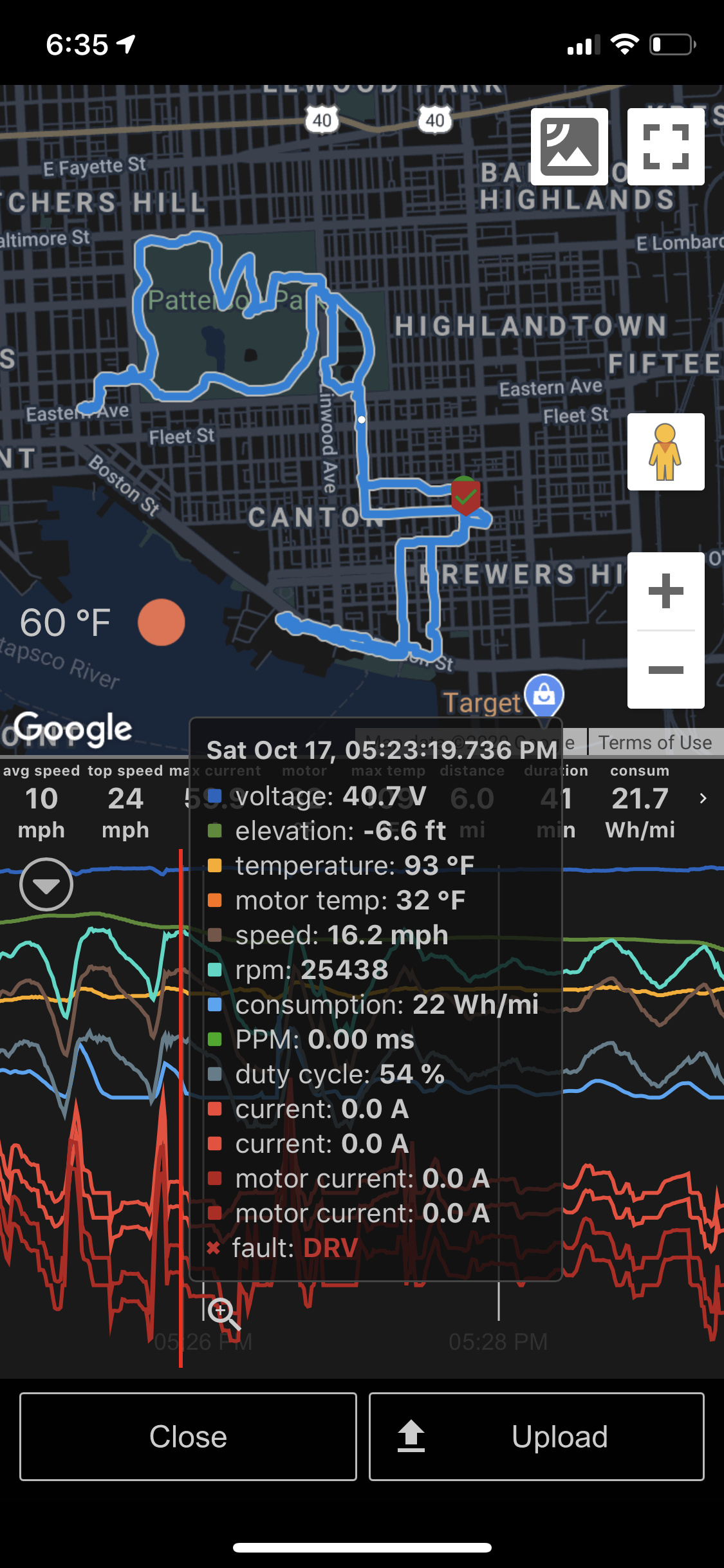This screenshot has width=724, height=1568.
Task: Upload this ride
Action: point(536,1437)
